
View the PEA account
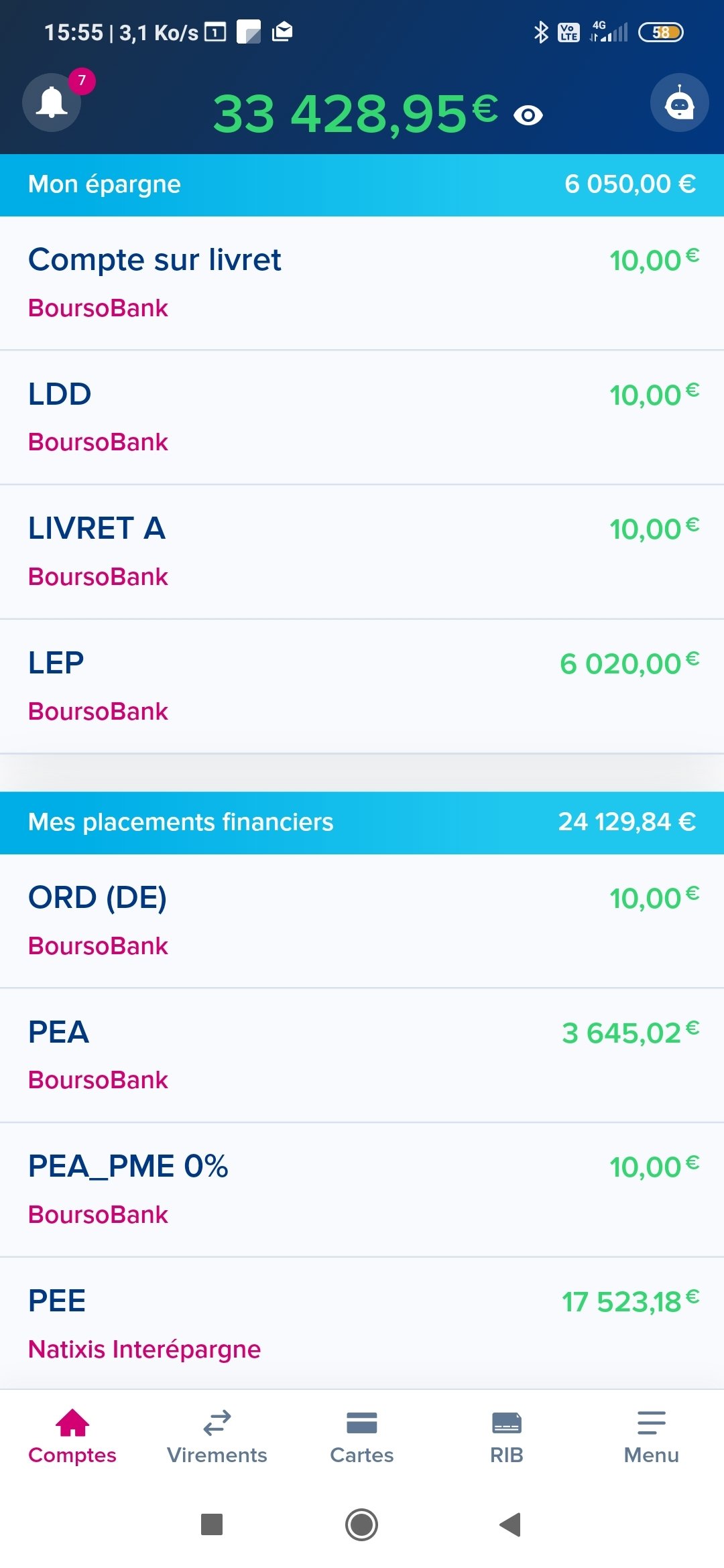tap(362, 1055)
